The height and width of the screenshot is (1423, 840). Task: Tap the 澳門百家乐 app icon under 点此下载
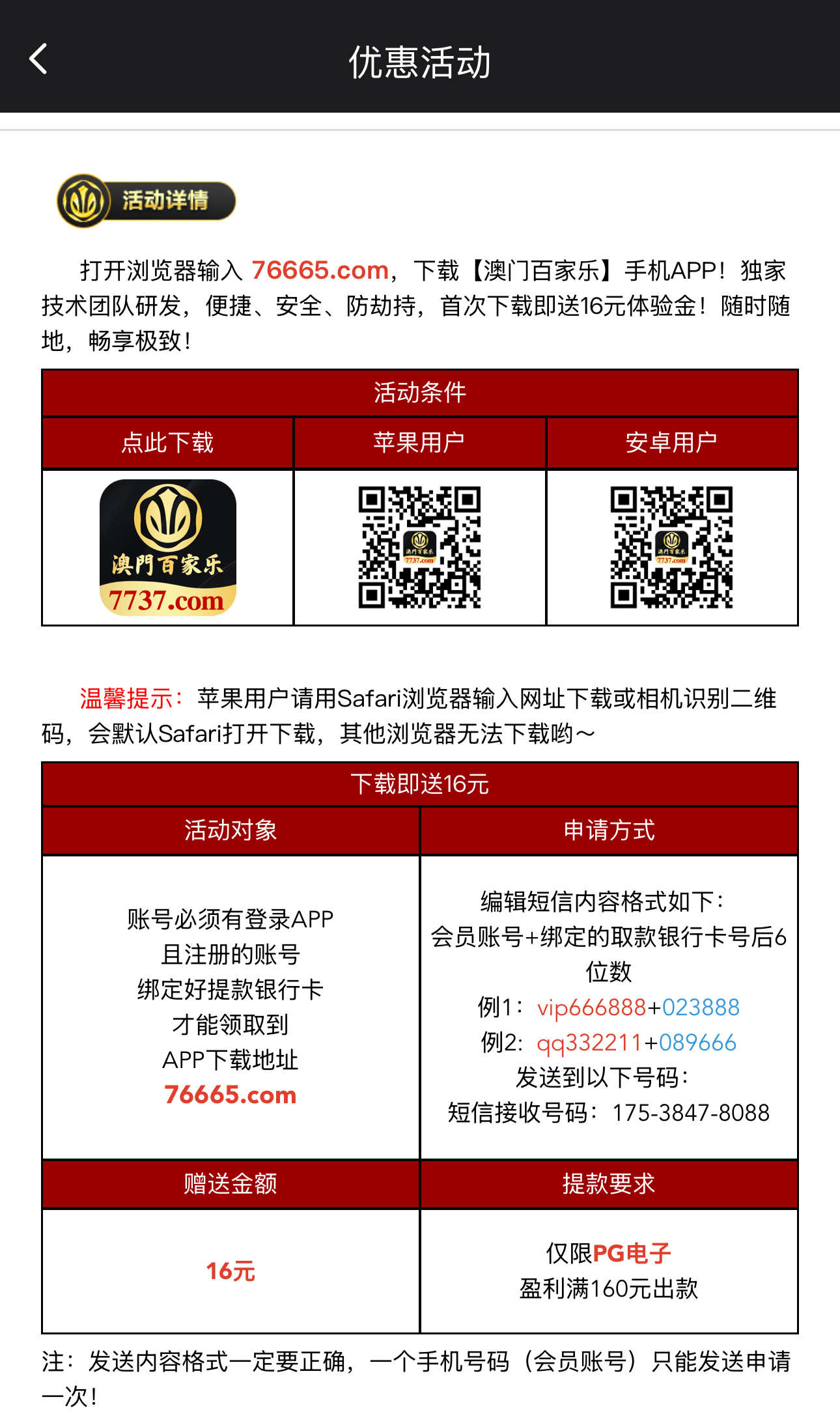coord(167,548)
